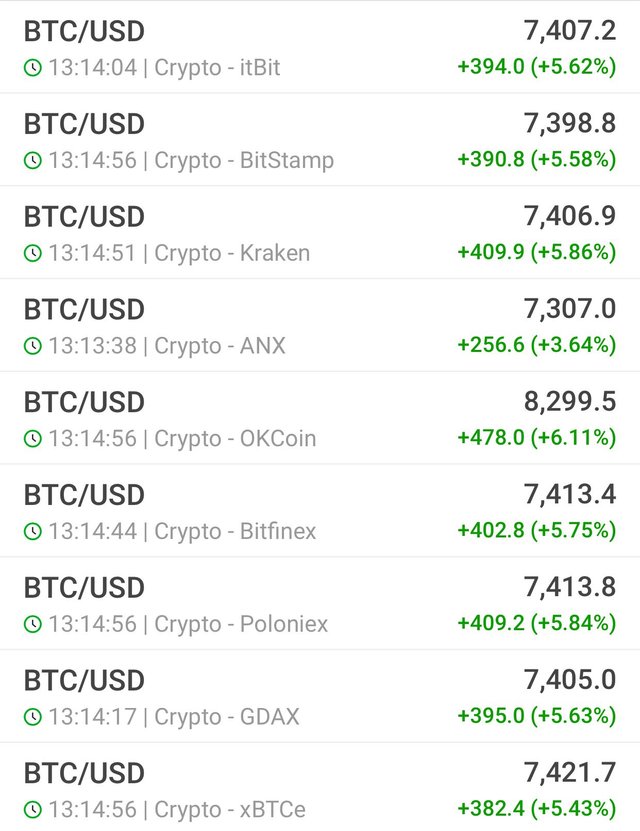Image resolution: width=640 pixels, height=831 pixels.
Task: Open the ANX BTC/USD listing
Action: coord(320,327)
